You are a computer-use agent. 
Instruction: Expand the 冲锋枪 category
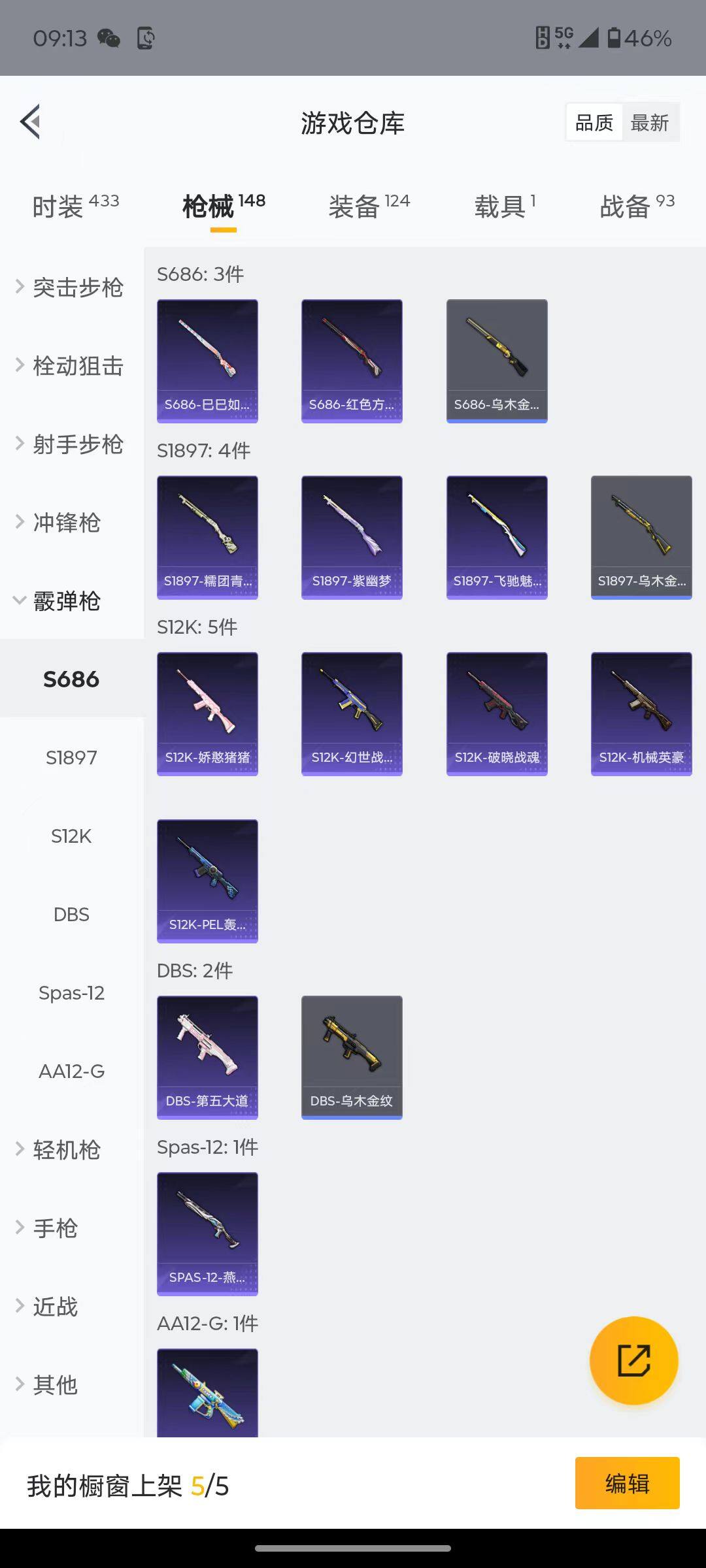pos(65,523)
